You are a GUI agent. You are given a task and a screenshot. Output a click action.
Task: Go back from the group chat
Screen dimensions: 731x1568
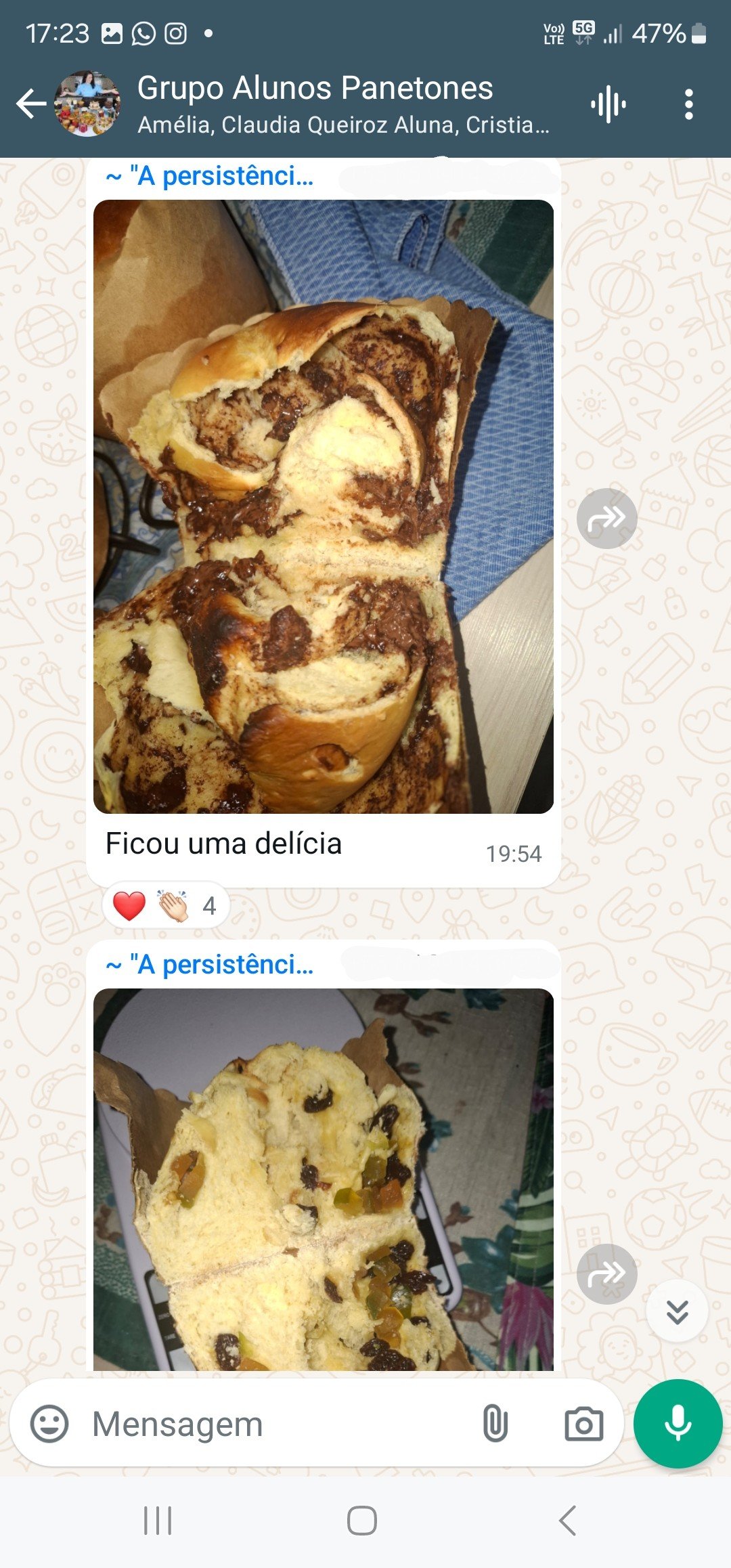tap(30, 104)
